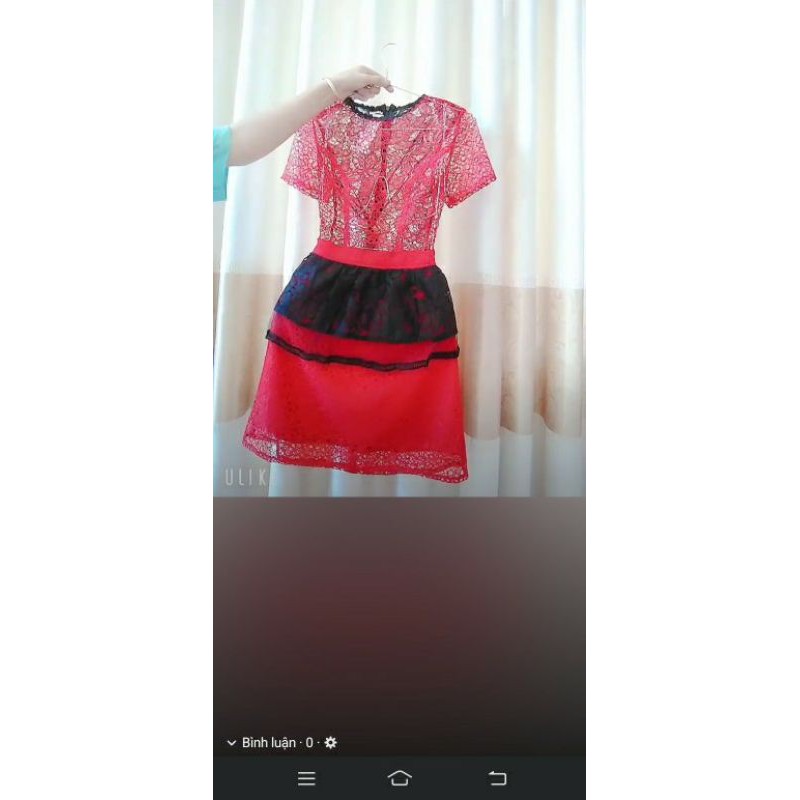This screenshot has height=800, width=800.
Task: Go back with the system back button
Action: pos(497,778)
